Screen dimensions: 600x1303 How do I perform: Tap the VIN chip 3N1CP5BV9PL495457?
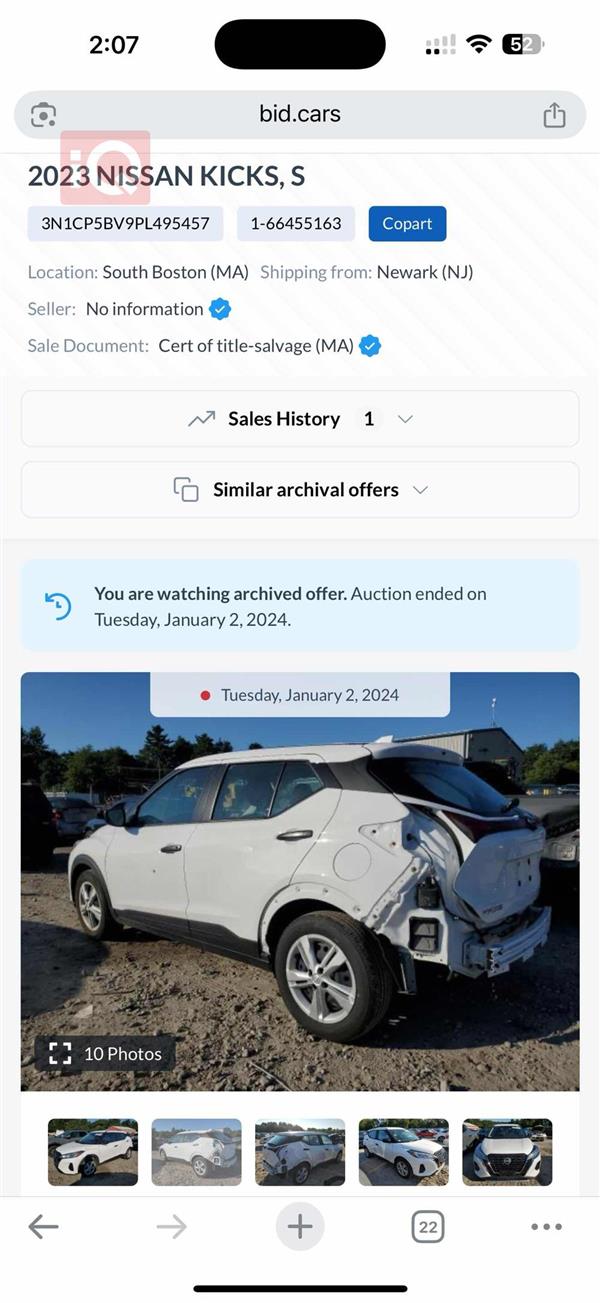click(125, 223)
